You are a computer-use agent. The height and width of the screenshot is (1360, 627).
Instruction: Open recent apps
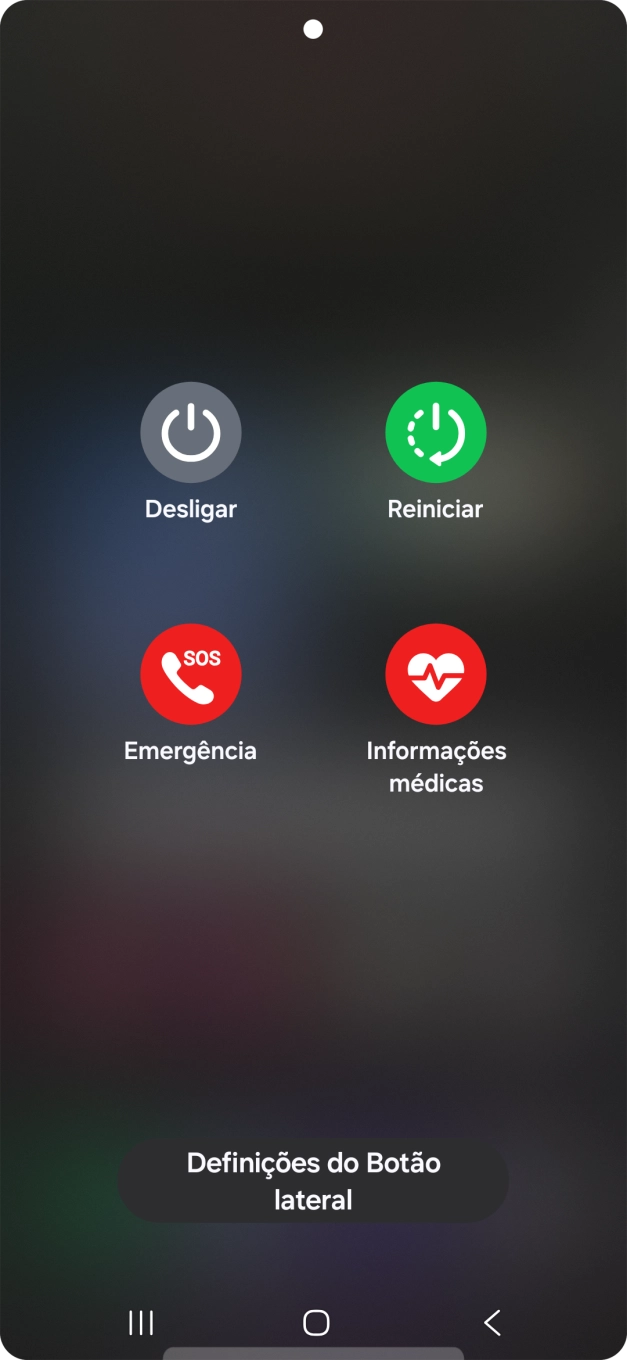(x=141, y=1323)
